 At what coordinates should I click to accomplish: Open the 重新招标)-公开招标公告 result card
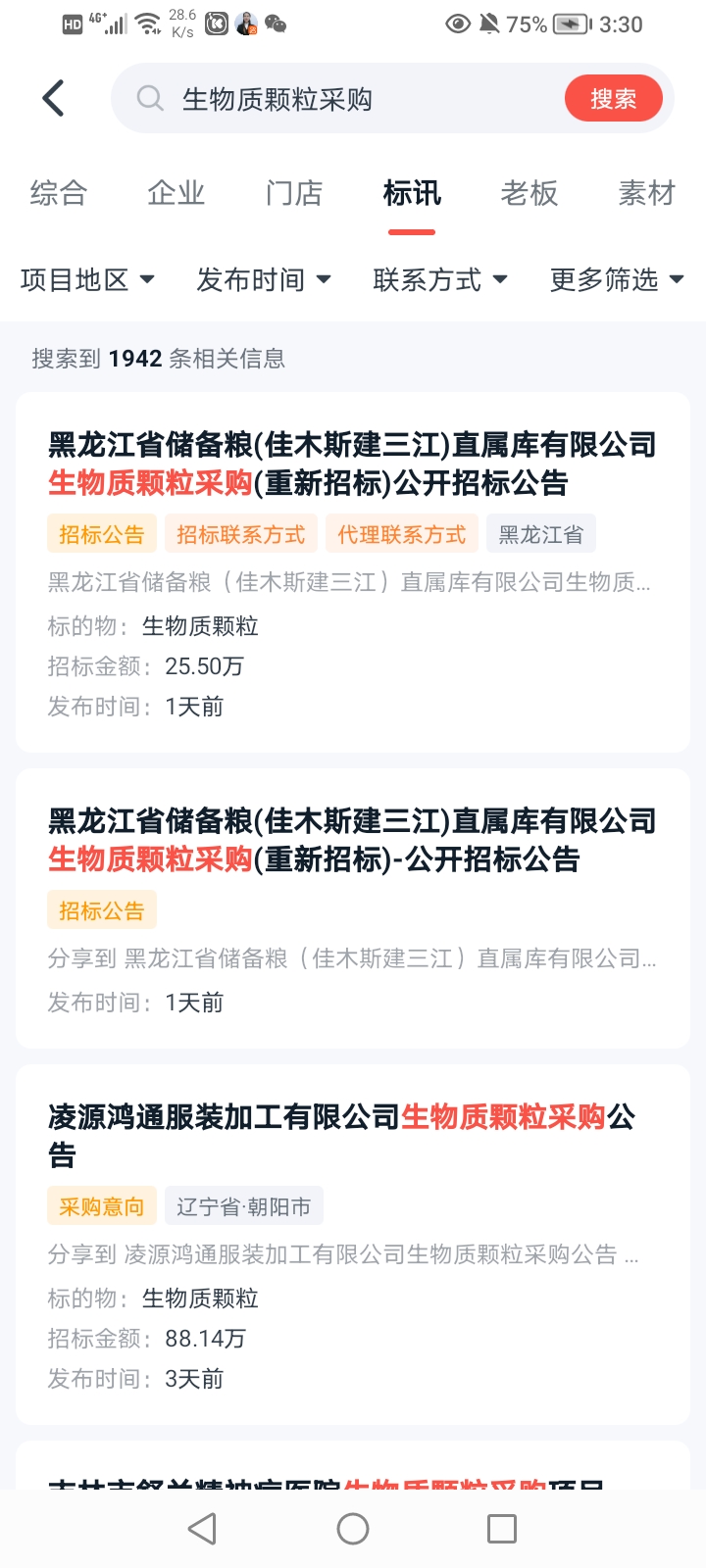tap(353, 908)
